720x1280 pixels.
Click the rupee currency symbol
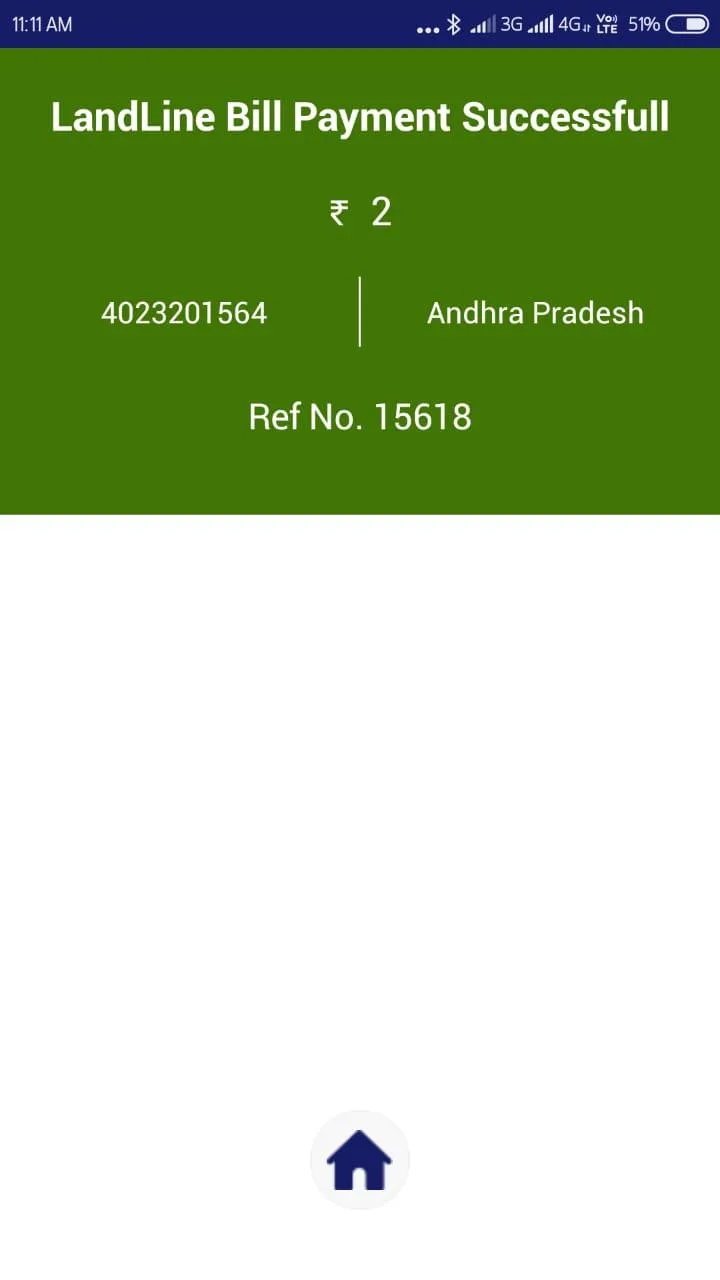(340, 211)
